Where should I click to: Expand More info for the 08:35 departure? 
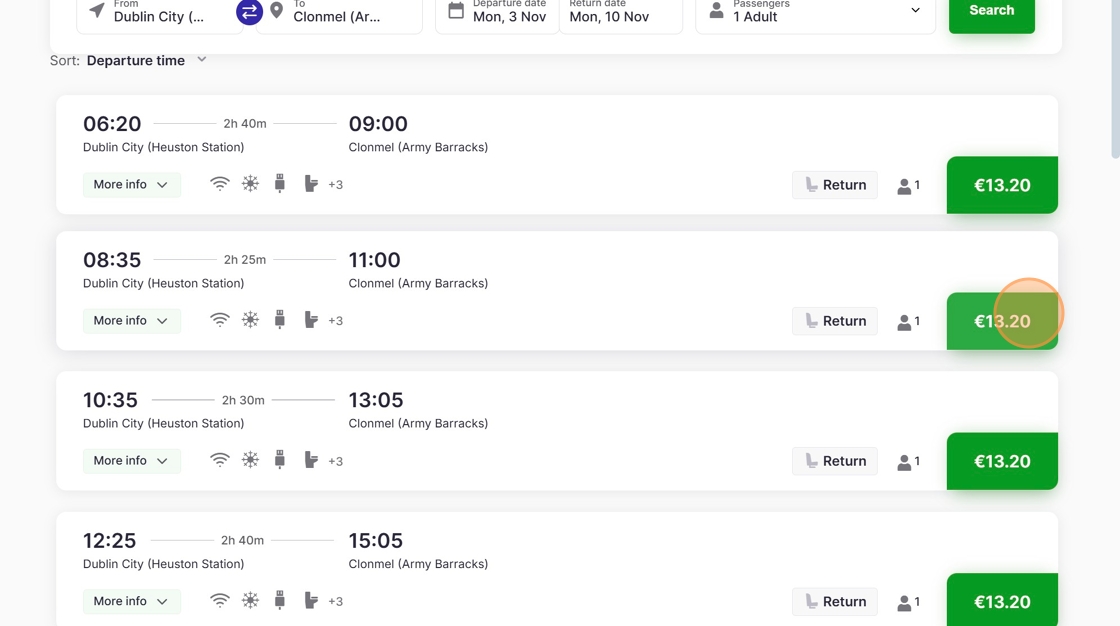click(x=131, y=321)
